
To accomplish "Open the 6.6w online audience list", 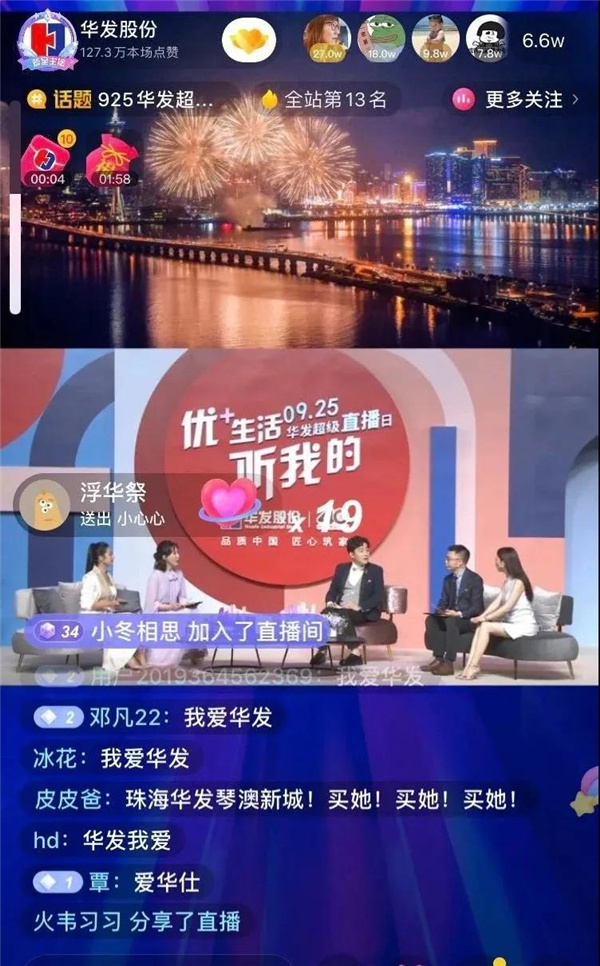I will tap(544, 41).
